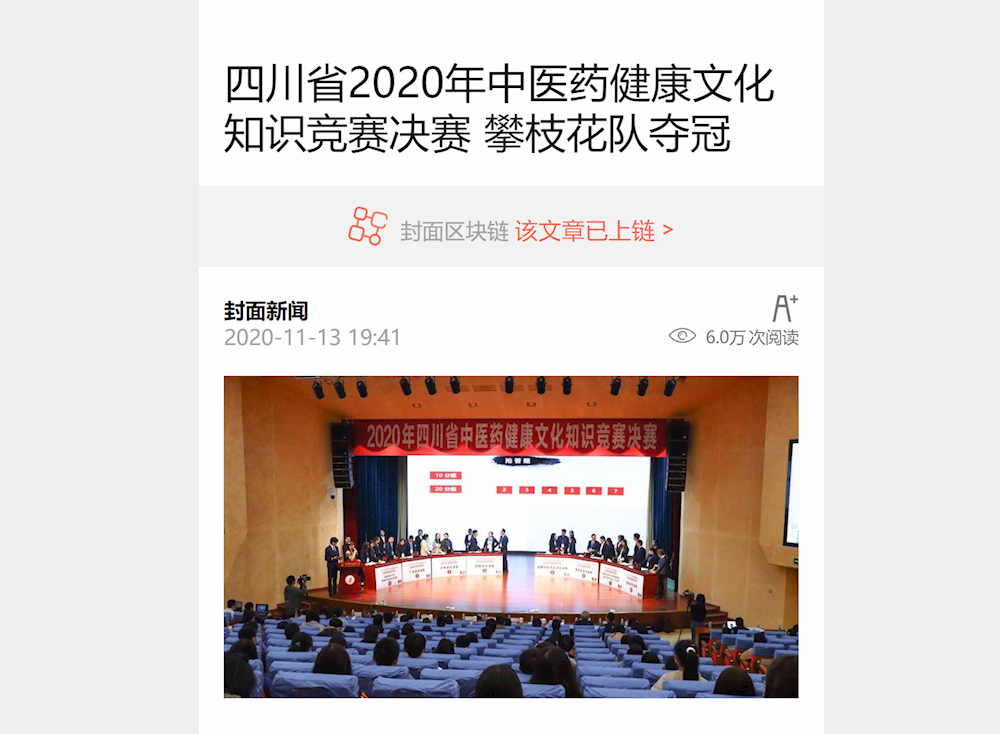The width and height of the screenshot is (1000, 734).
Task: Open the 该文章已上链 blockchain link
Action: (594, 231)
